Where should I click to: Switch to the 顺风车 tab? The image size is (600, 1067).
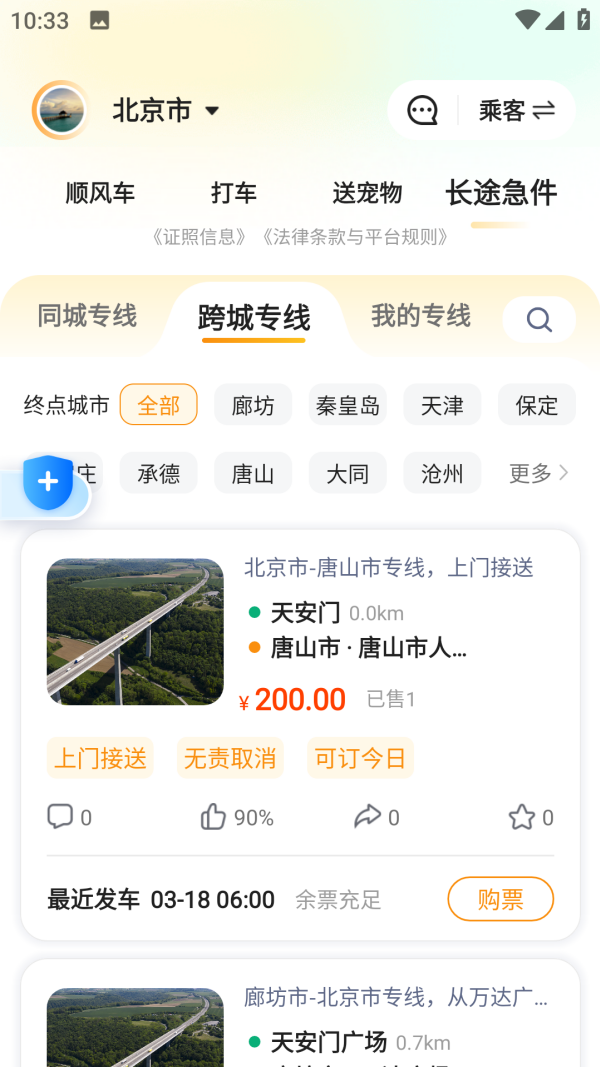pyautogui.click(x=100, y=193)
